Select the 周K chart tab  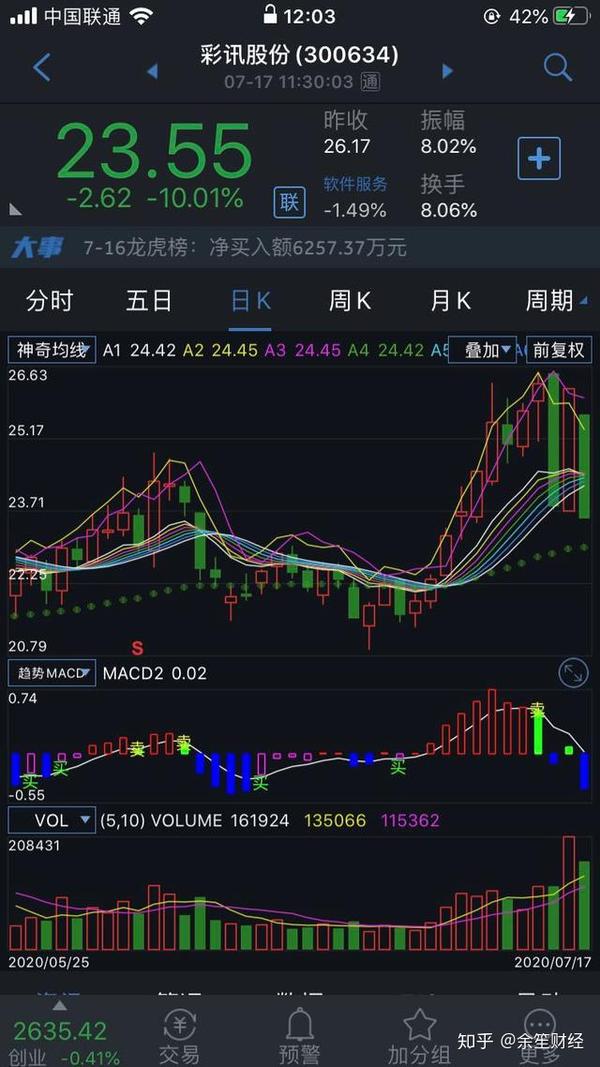(x=350, y=300)
